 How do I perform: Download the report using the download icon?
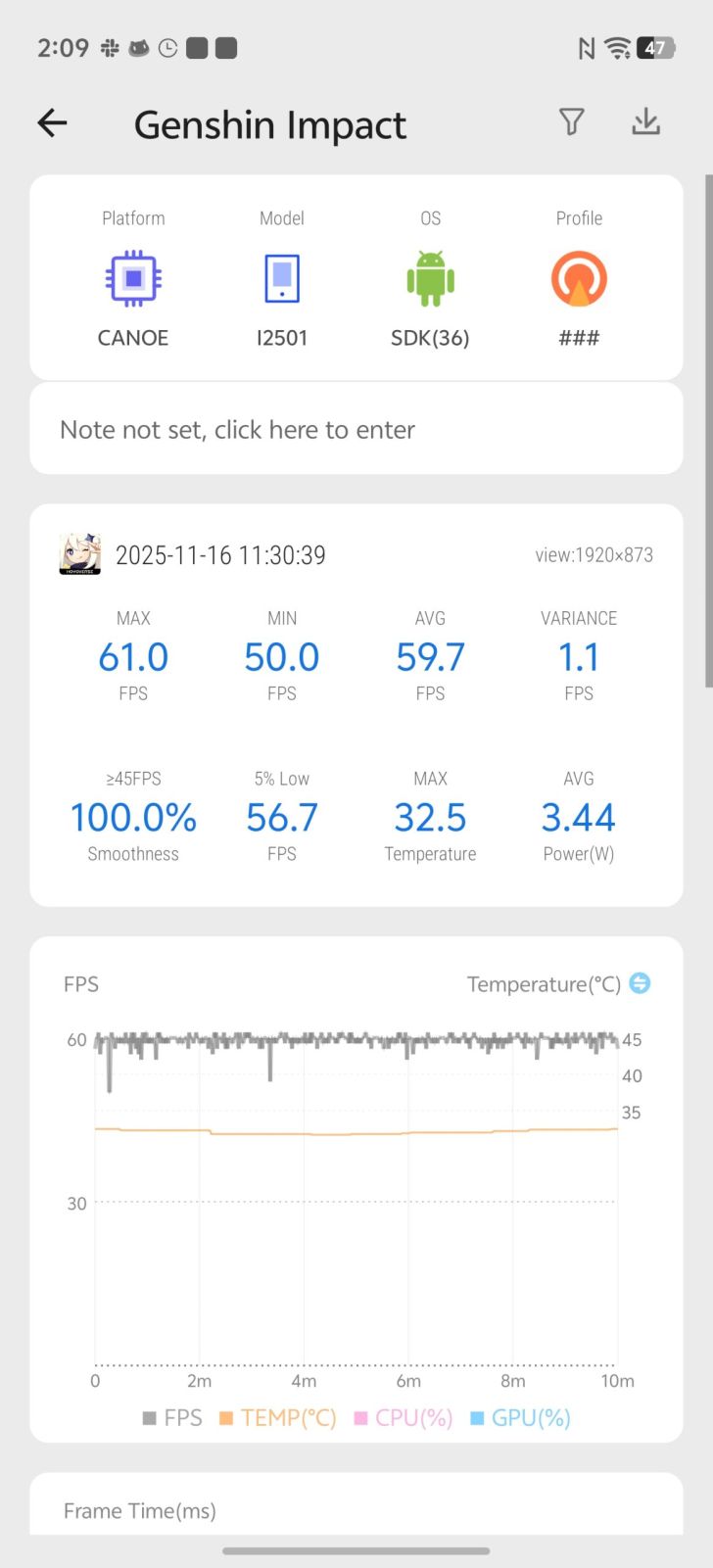[645, 122]
